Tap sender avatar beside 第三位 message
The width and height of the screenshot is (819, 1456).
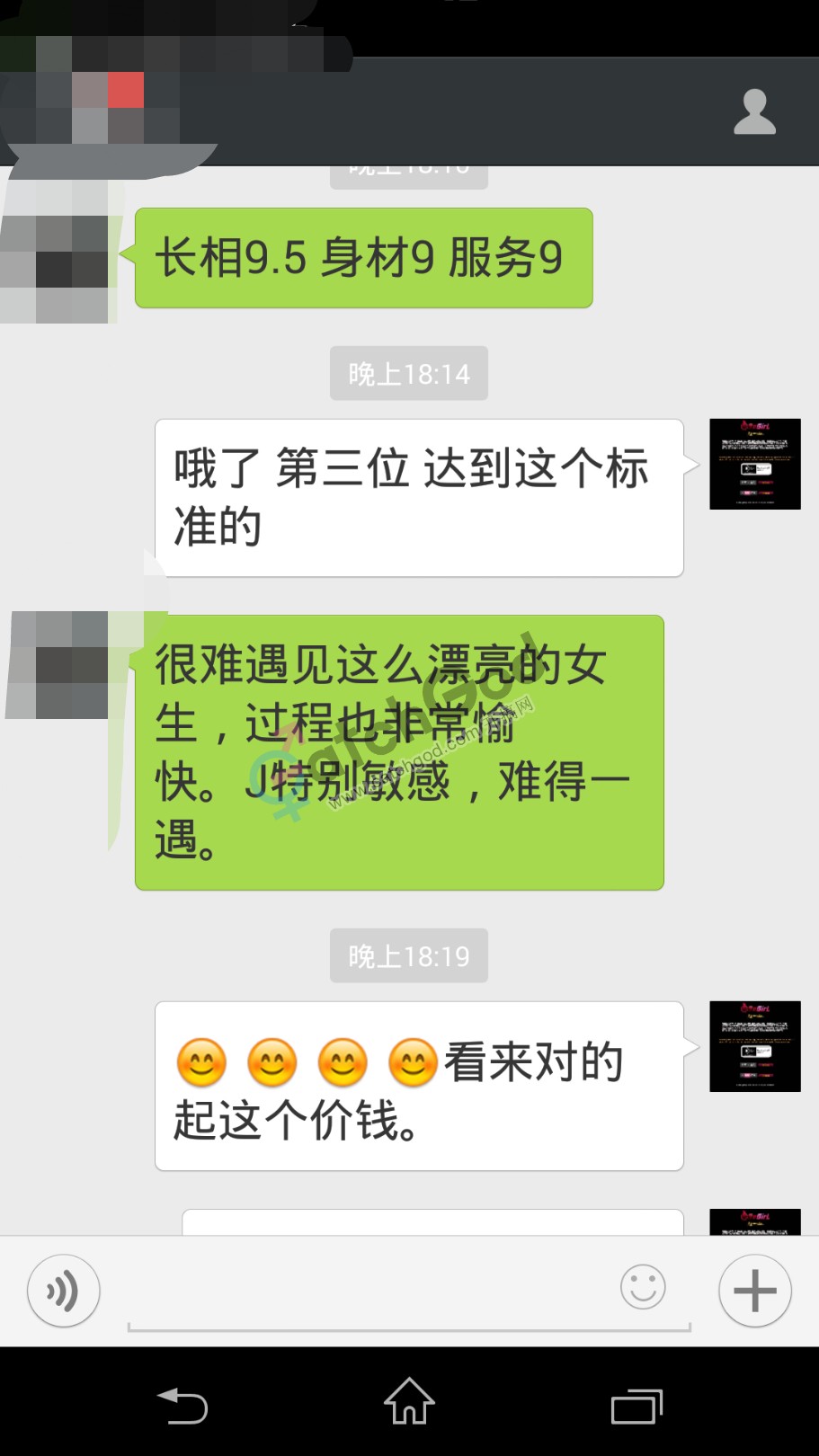(x=754, y=464)
